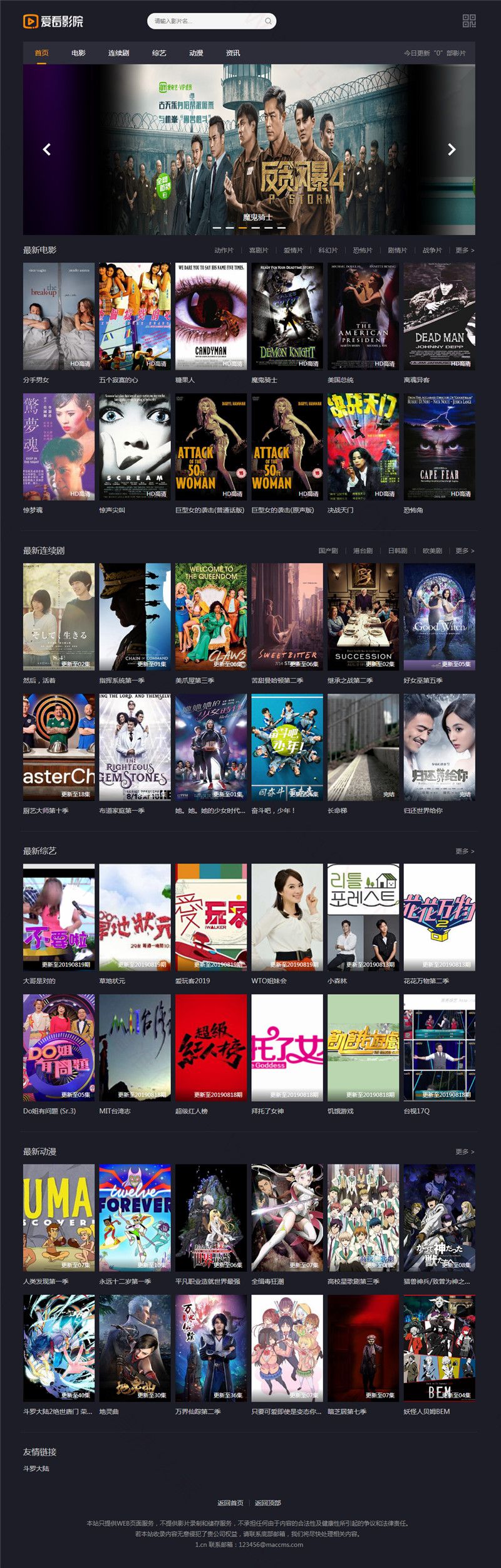Screen dimensions: 501x1568
Task: Open the movie 分手男女
Action: pyautogui.click(x=59, y=316)
